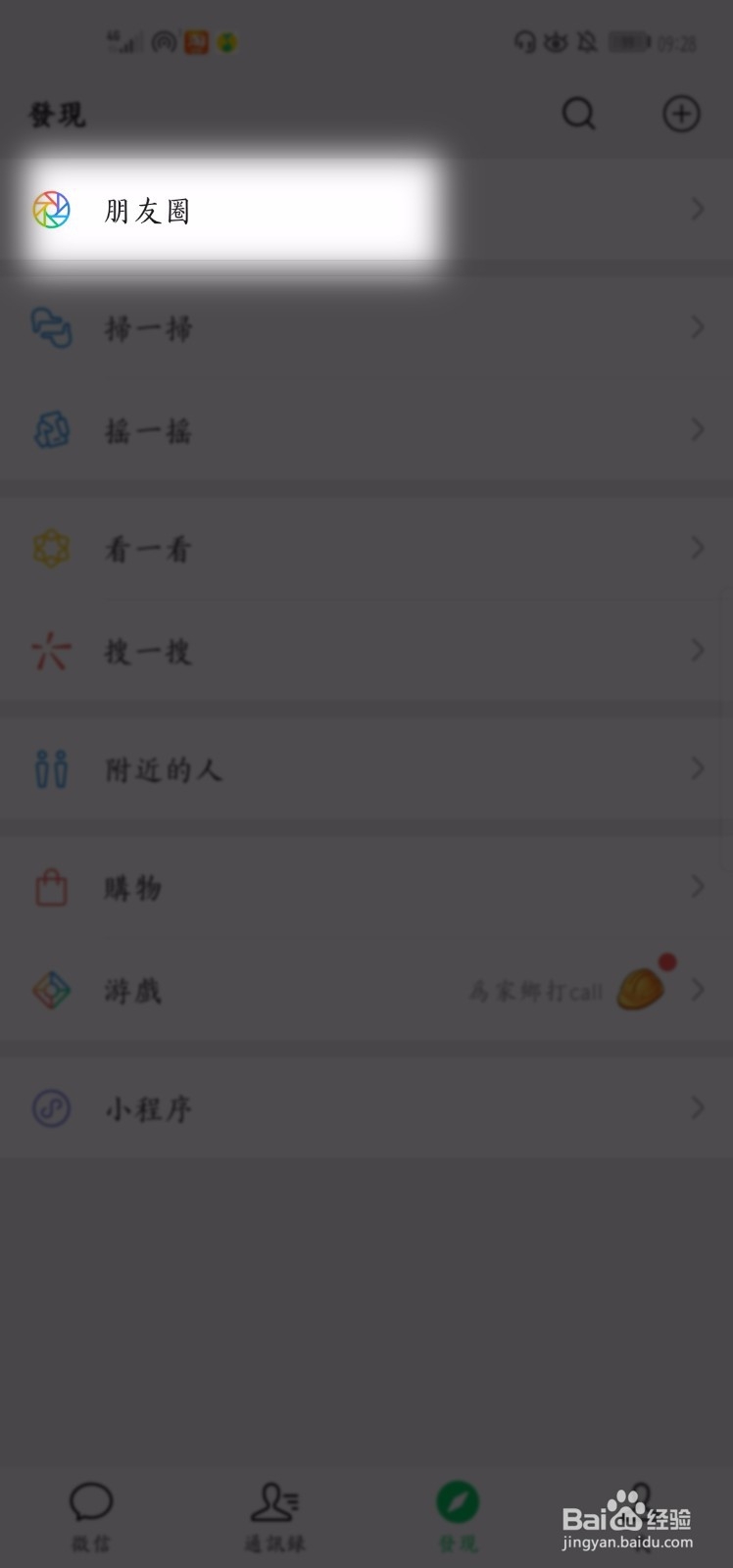Tap the '为家乡打call' game link
Screen dimensions: 733x1568
click(536, 992)
